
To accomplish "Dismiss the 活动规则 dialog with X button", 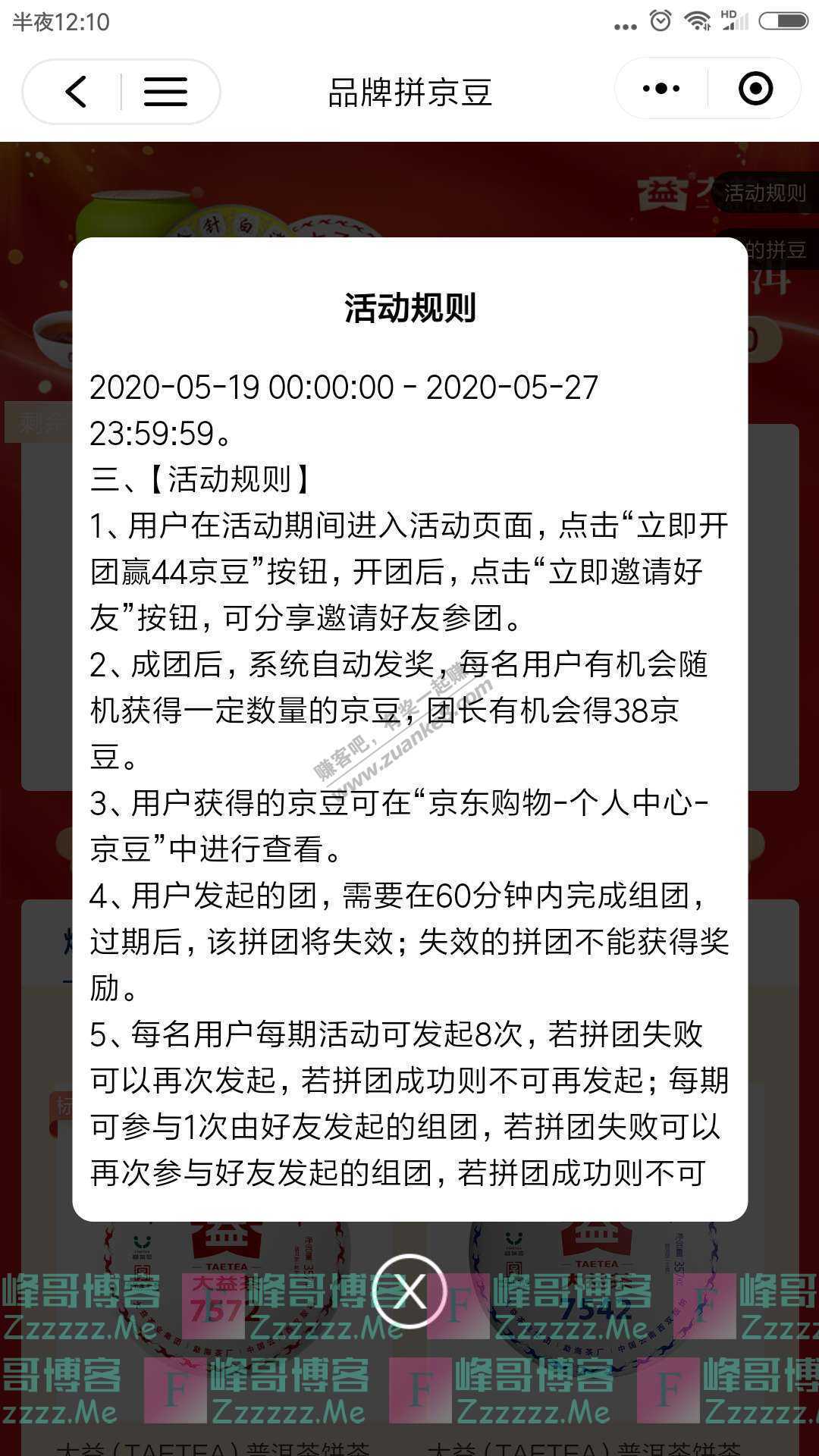I will tap(409, 1290).
